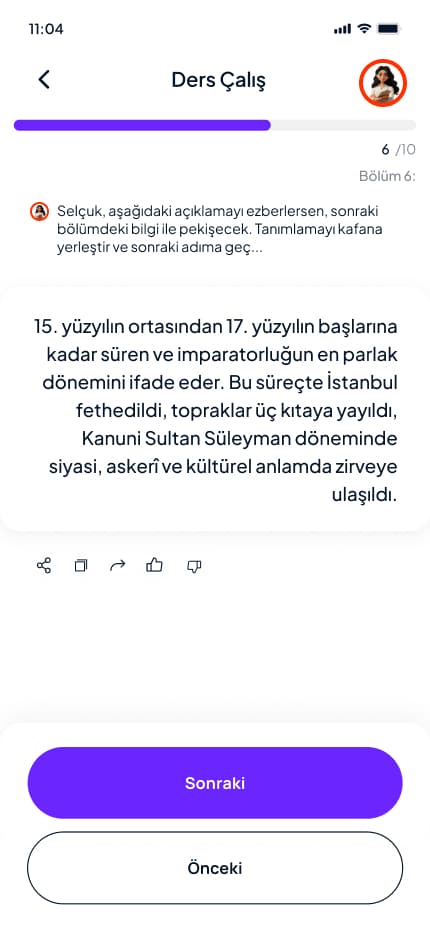Continue with the Sonraki button
This screenshot has width=430, height=931.
[215, 783]
